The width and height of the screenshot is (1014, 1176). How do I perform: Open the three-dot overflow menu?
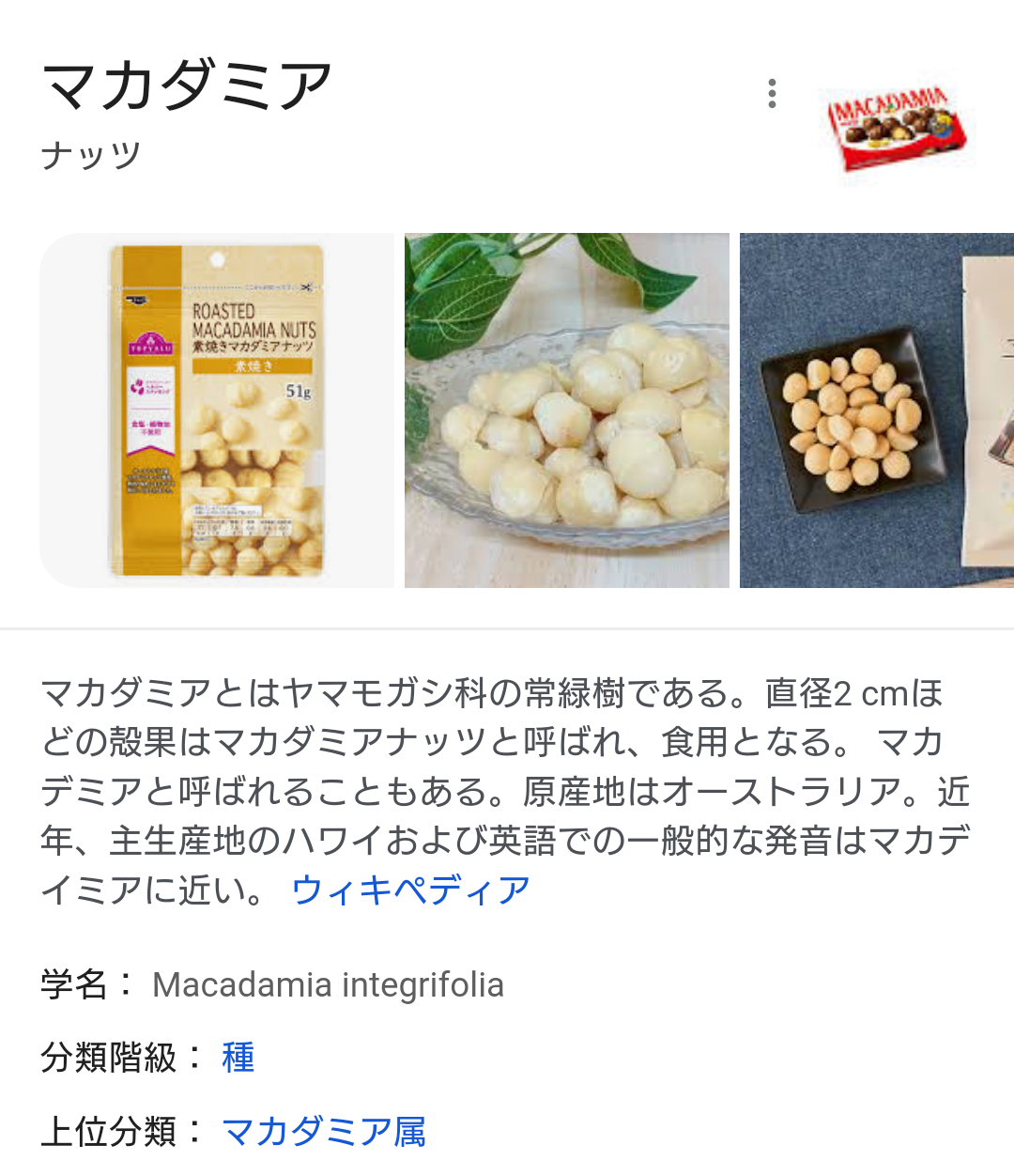coord(772,94)
